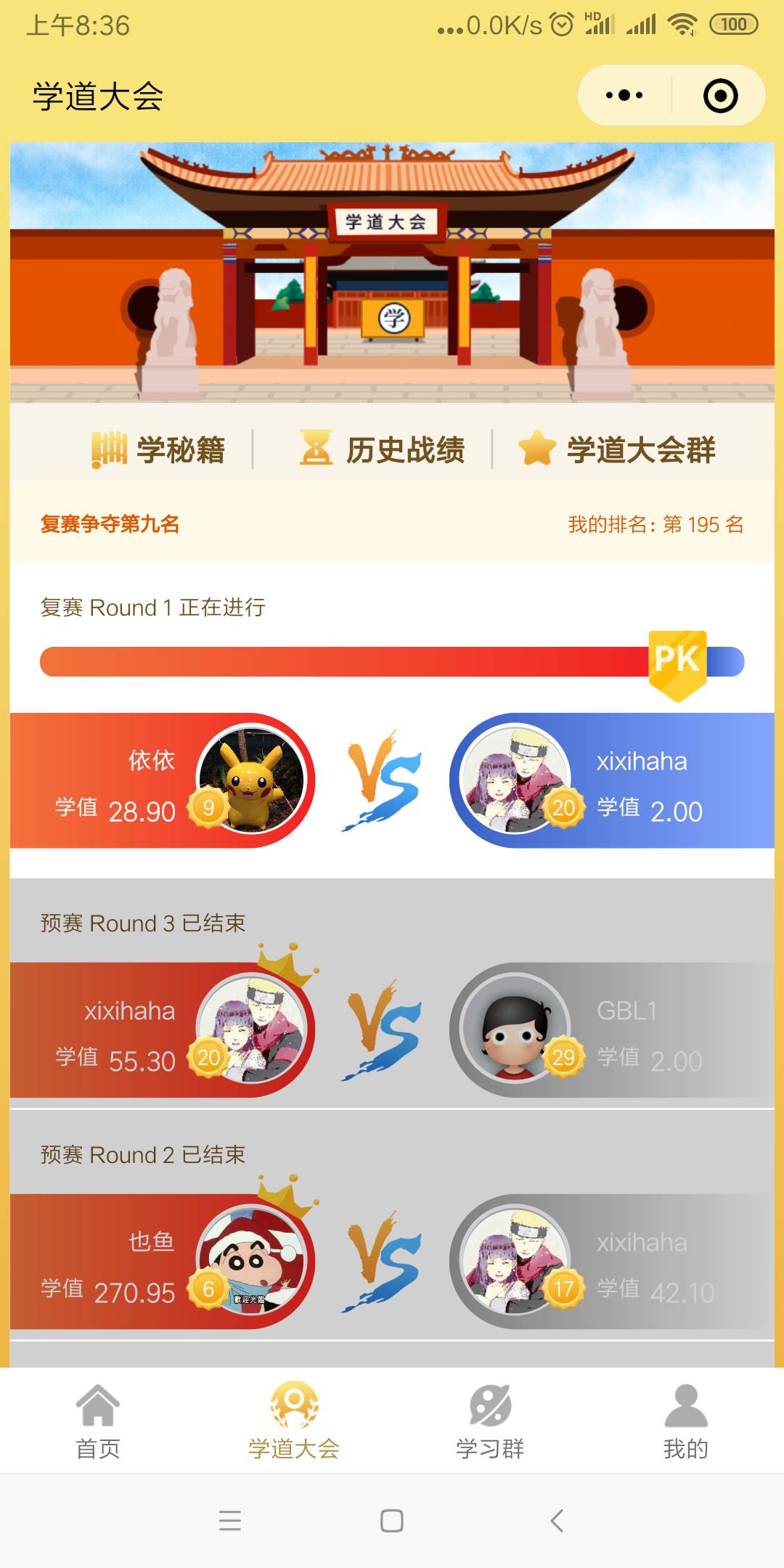
Task: View 历史战绩 battle history
Action: (383, 449)
